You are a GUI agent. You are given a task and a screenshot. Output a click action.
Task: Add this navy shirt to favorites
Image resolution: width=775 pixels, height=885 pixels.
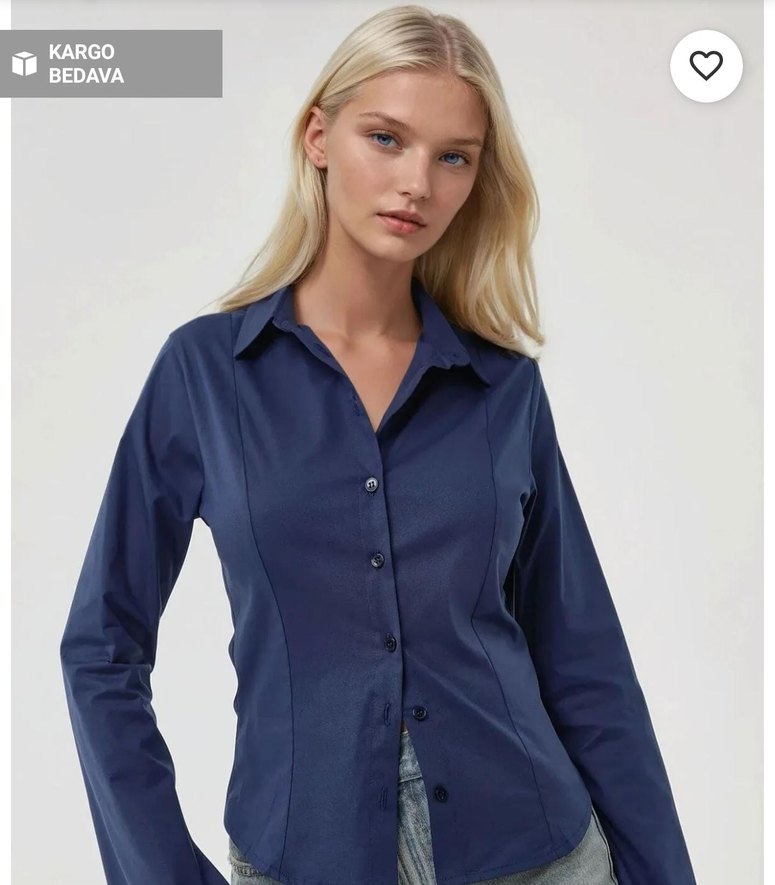[706, 66]
